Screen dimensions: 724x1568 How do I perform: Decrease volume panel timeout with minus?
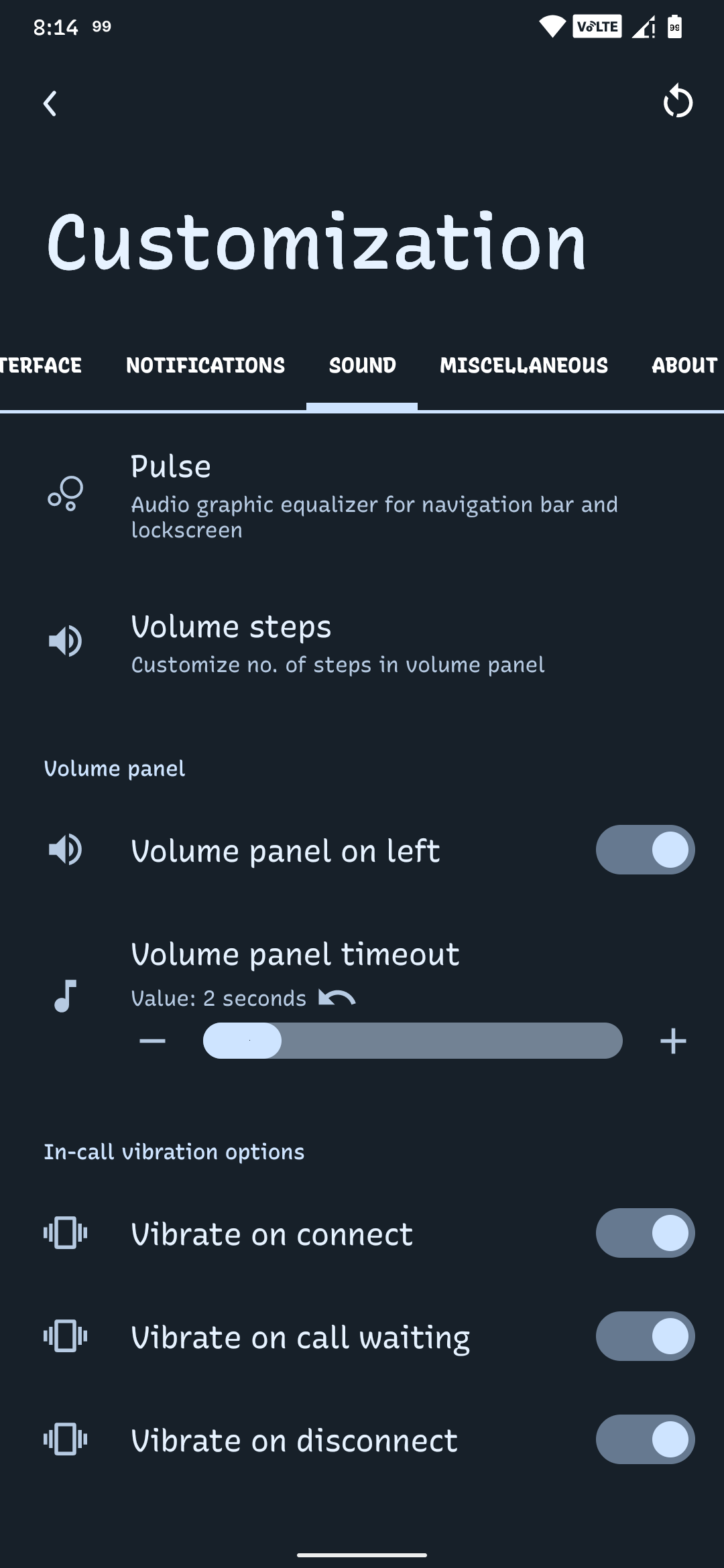(x=153, y=1041)
